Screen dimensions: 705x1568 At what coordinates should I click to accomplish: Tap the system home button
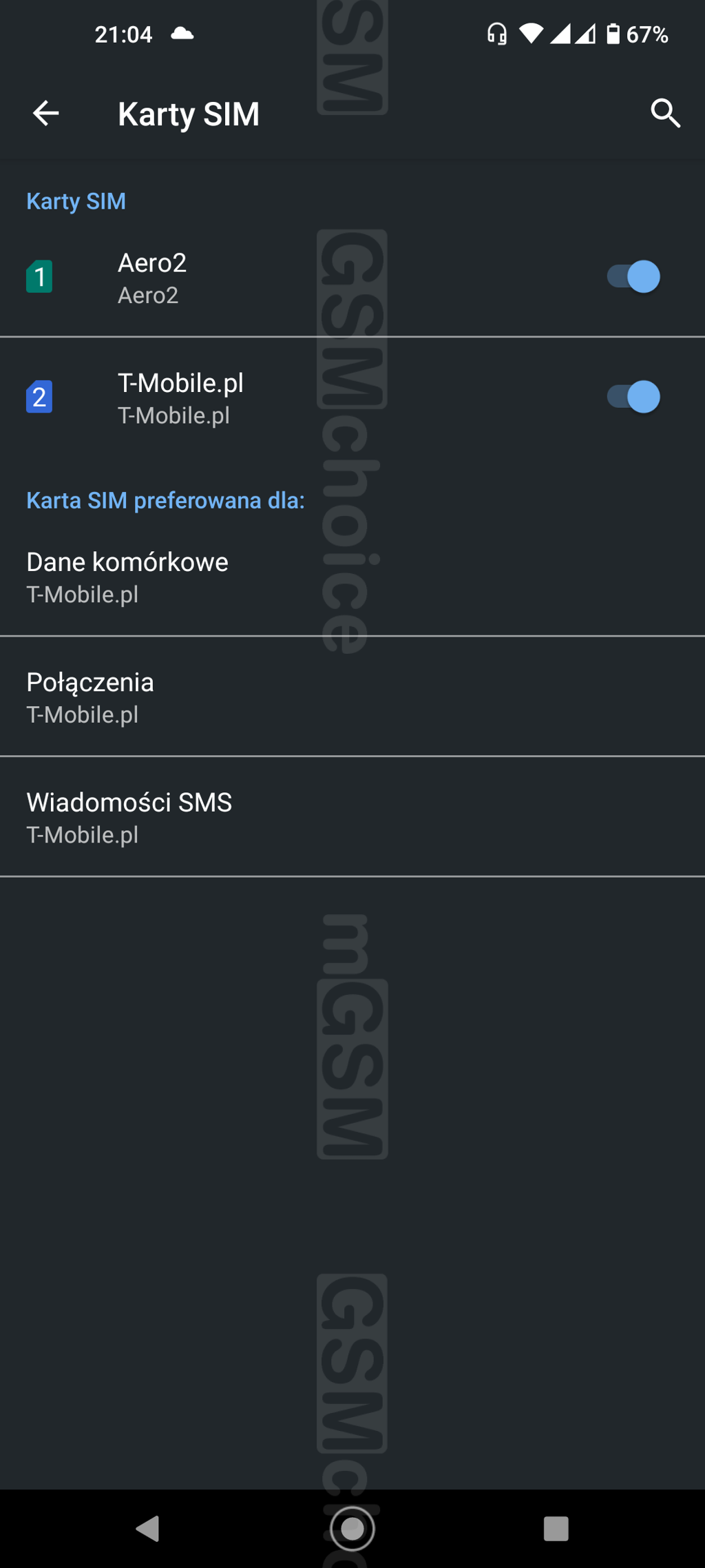352,1529
